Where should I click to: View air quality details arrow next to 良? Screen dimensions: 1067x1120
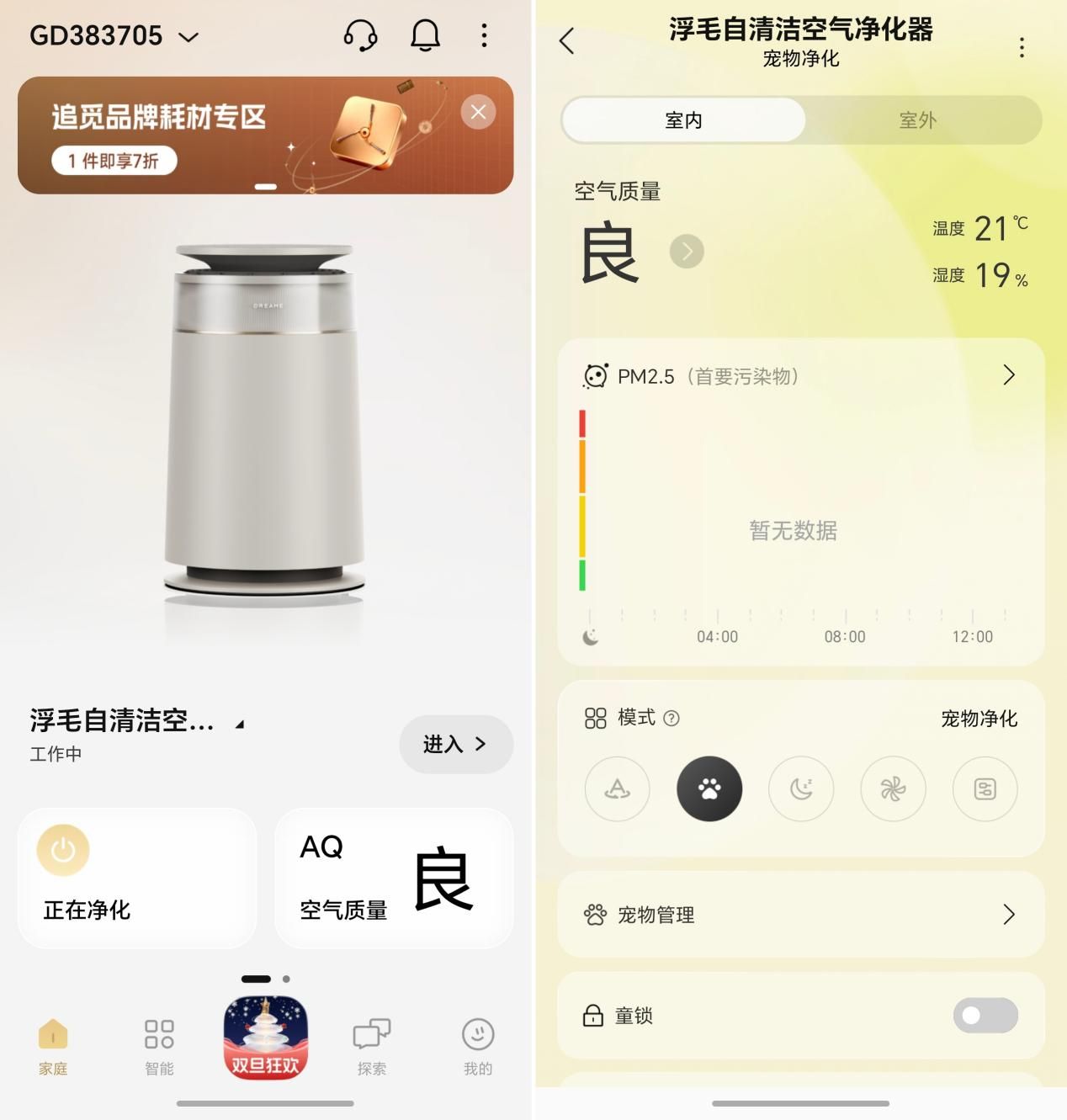click(687, 252)
